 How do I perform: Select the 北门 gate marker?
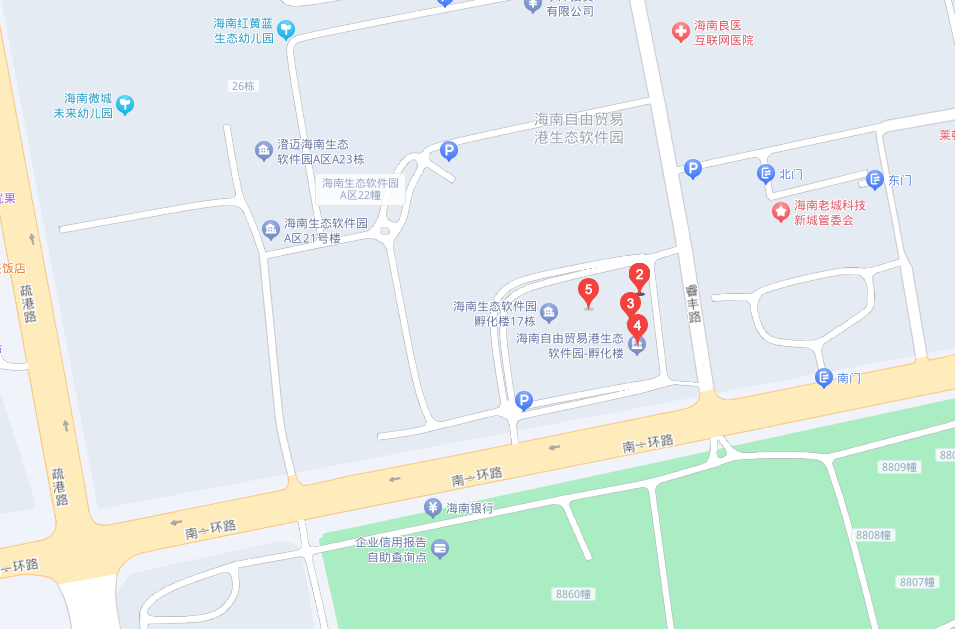766,174
